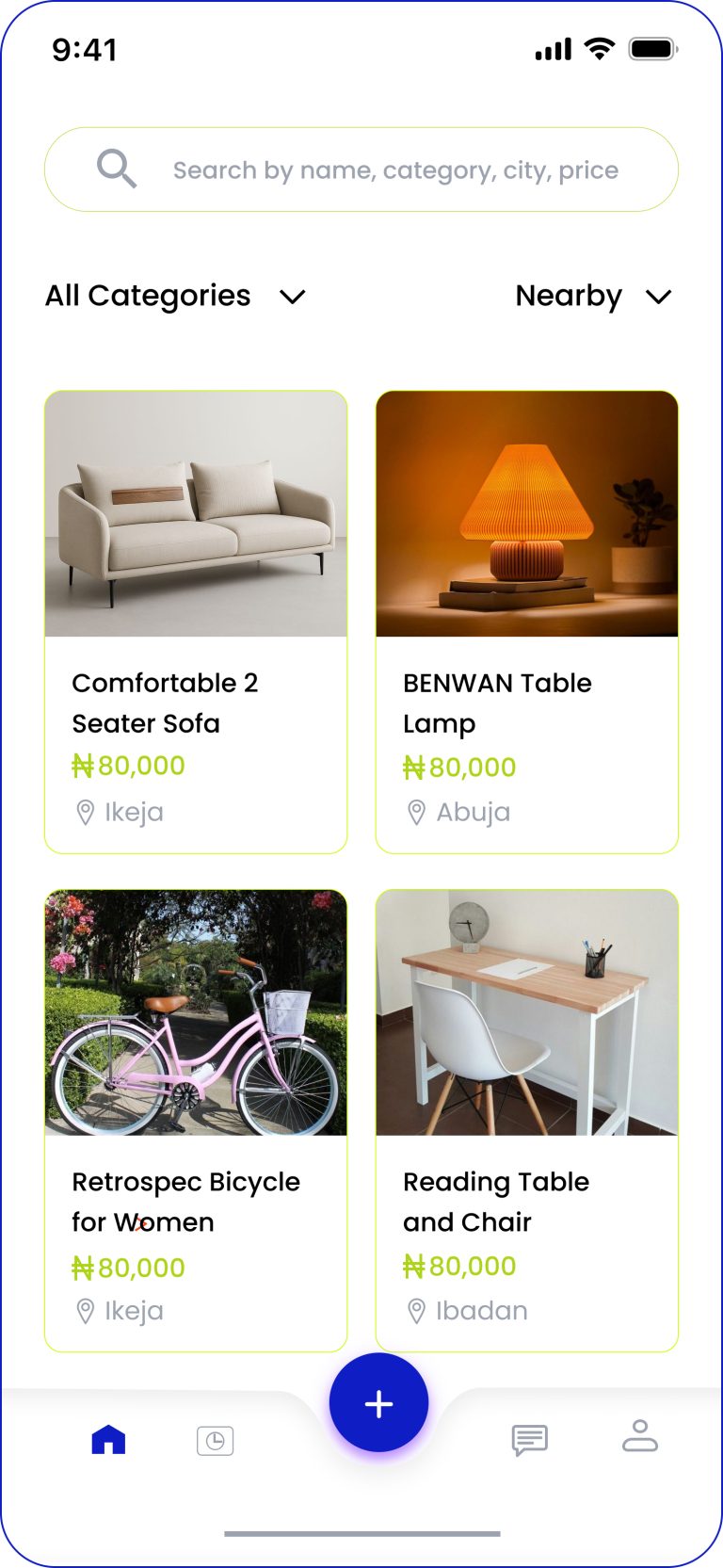Go to the messages tab

click(530, 1439)
